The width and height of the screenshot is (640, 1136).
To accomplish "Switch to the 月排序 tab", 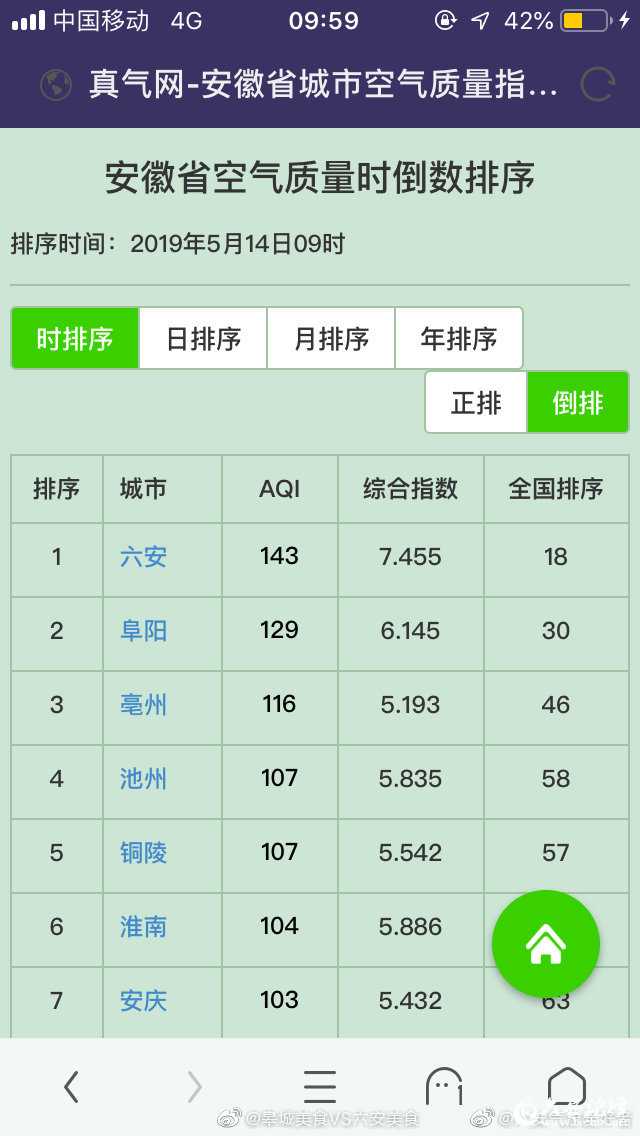I will (x=331, y=339).
